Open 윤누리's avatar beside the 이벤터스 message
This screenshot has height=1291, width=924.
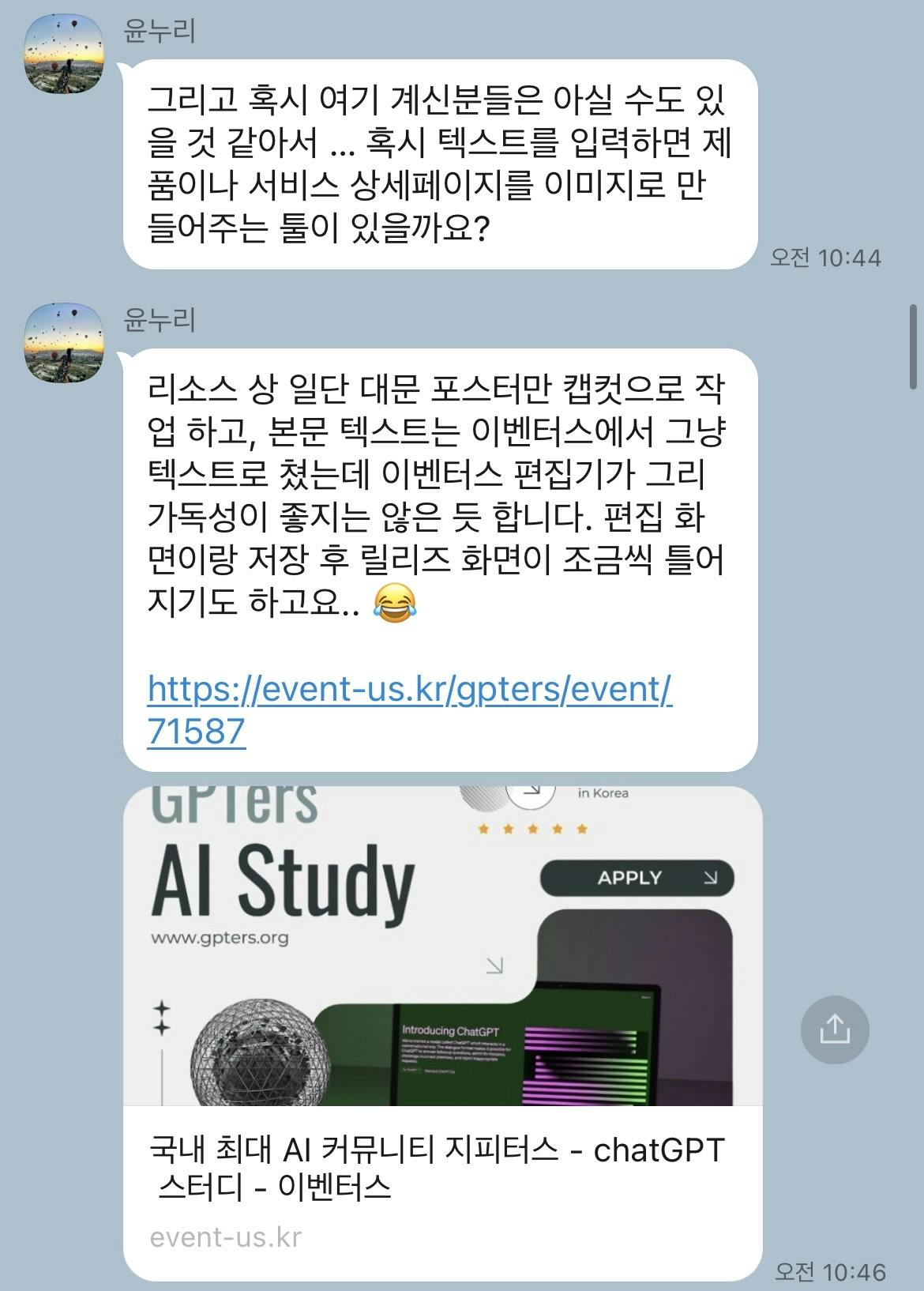(x=65, y=342)
